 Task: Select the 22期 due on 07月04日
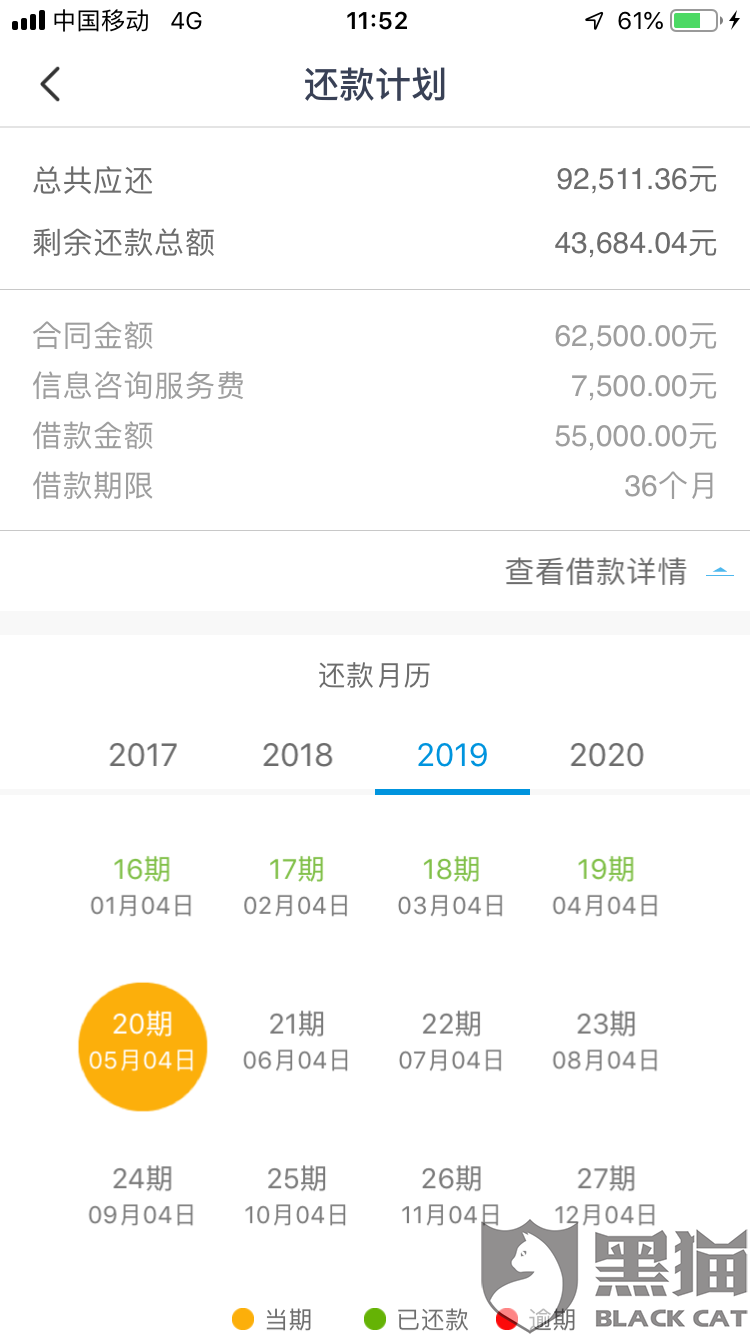(x=451, y=1042)
